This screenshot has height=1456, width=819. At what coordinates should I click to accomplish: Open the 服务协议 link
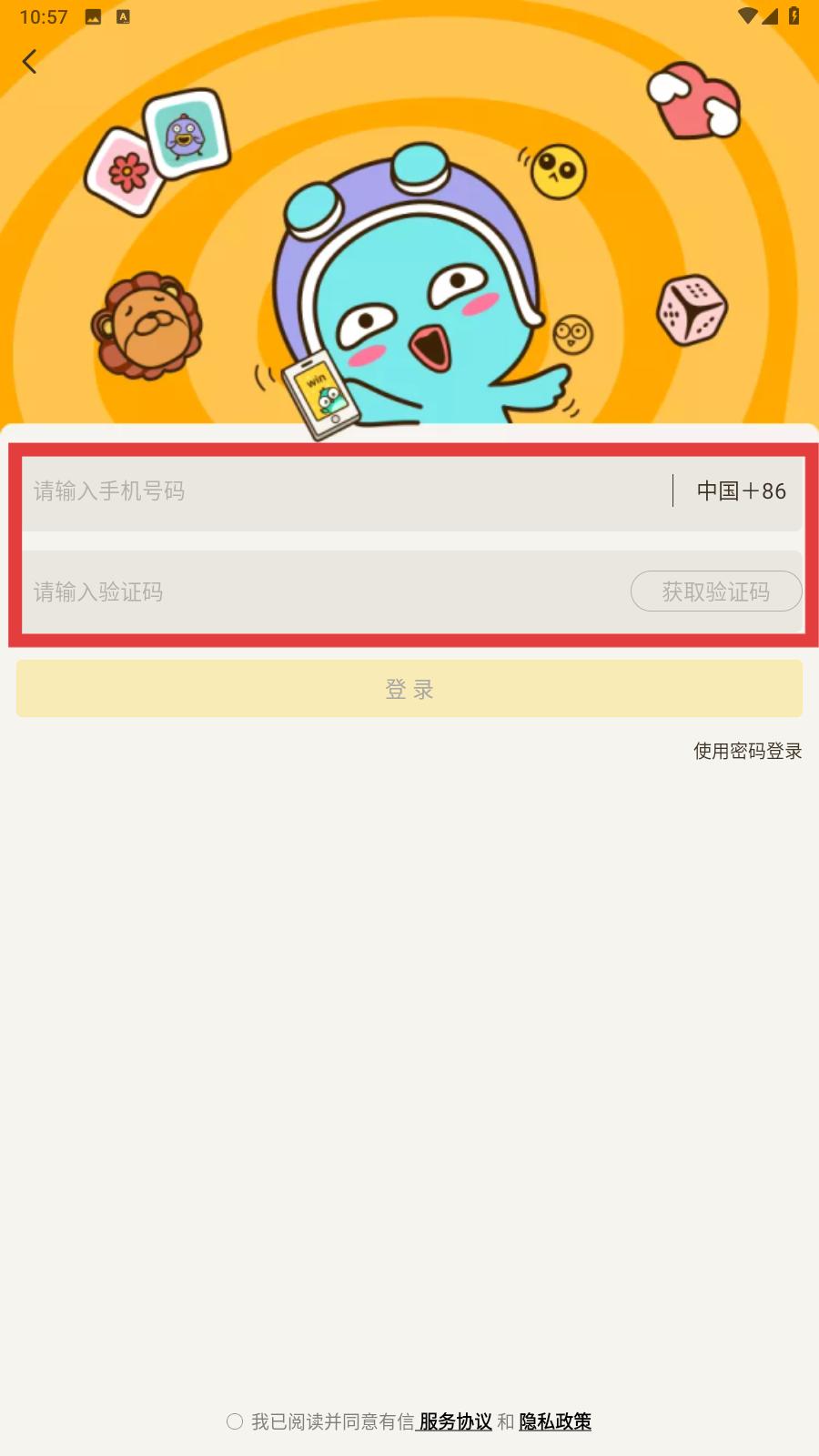coord(455,1421)
